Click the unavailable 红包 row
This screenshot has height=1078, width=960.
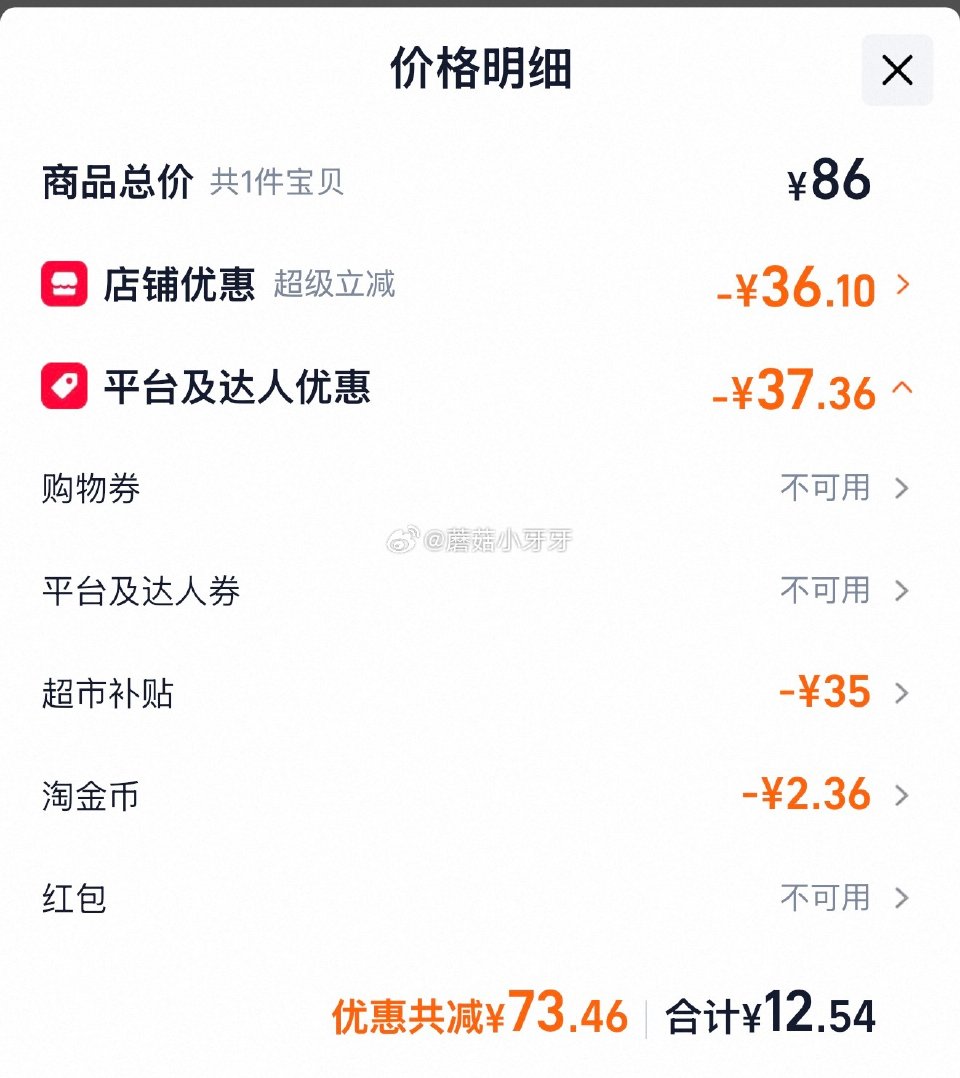coord(480,898)
